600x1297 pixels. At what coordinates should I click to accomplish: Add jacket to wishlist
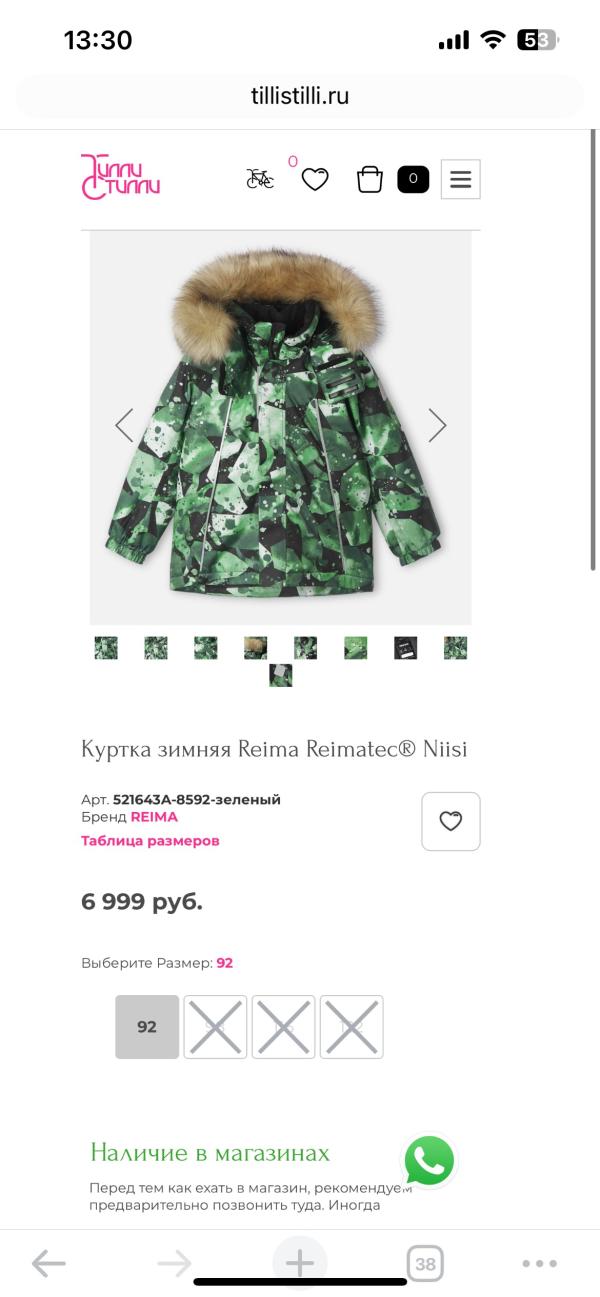(450, 821)
